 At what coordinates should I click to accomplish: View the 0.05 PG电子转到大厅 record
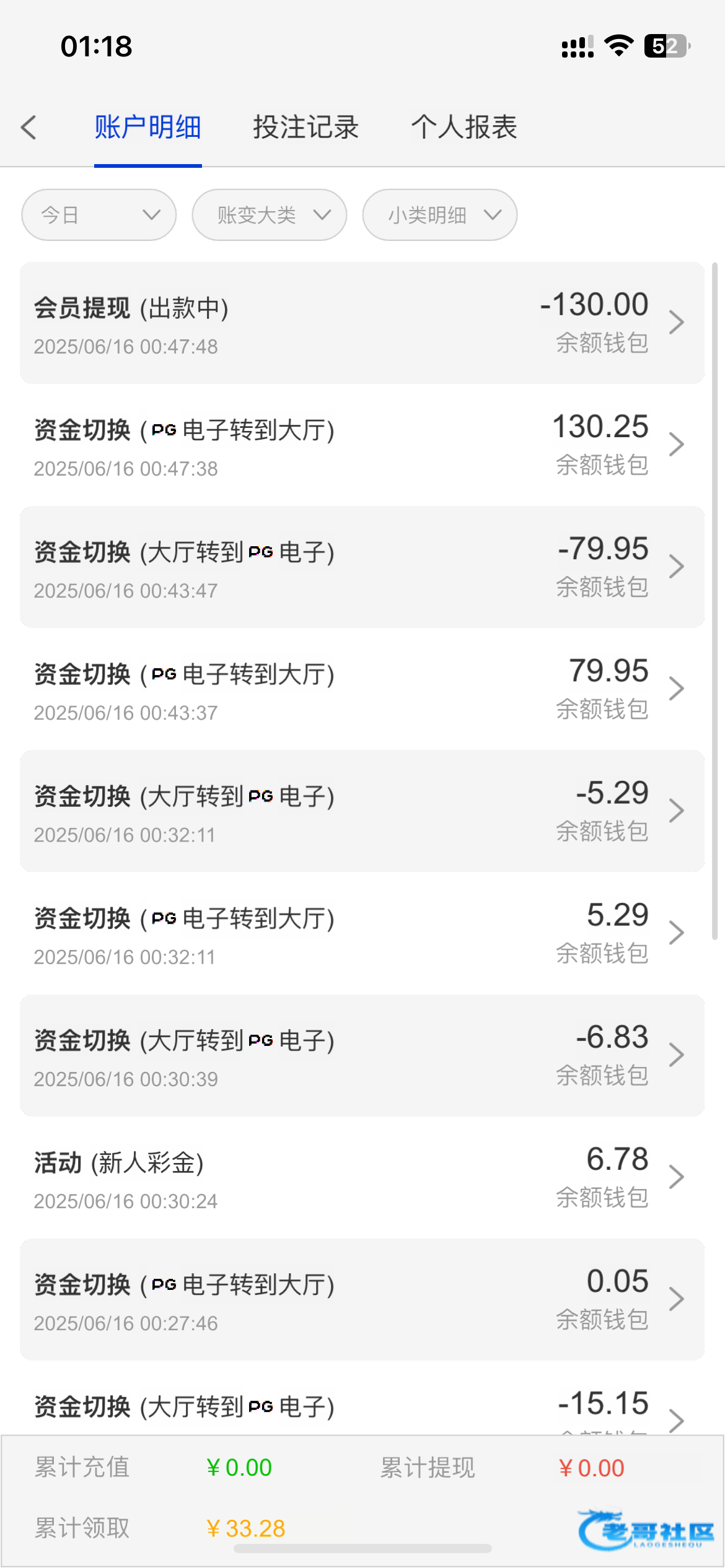tap(362, 1299)
